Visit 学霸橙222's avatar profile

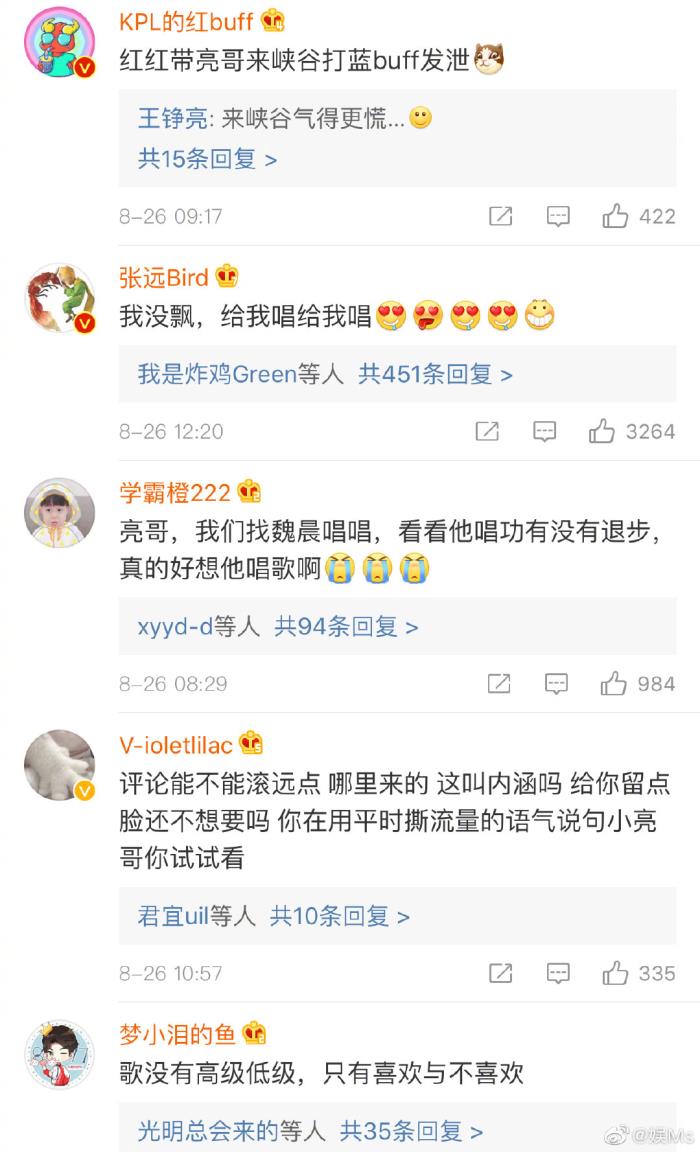(x=60, y=512)
